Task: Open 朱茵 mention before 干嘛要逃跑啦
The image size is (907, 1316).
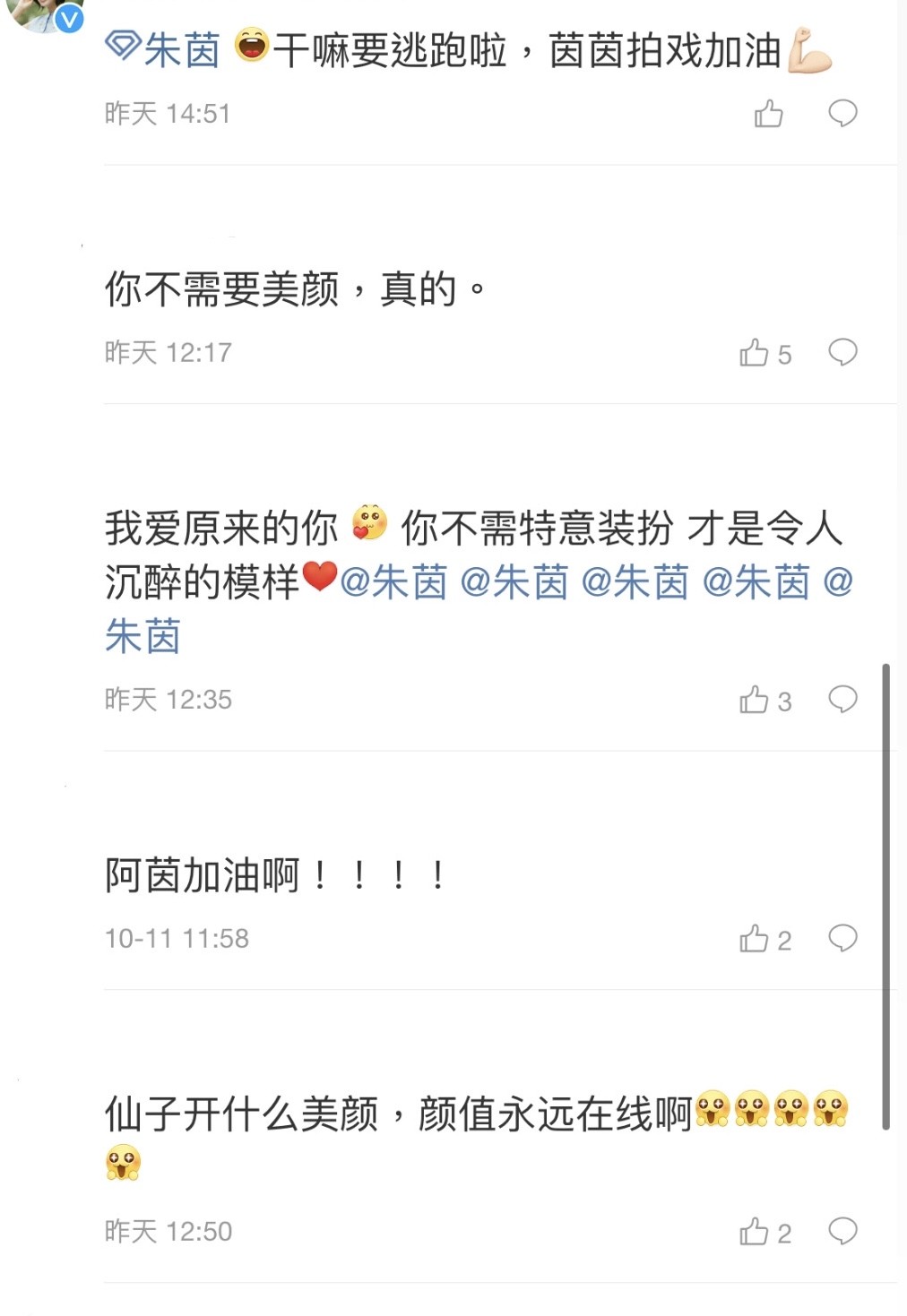Action: click(x=181, y=51)
